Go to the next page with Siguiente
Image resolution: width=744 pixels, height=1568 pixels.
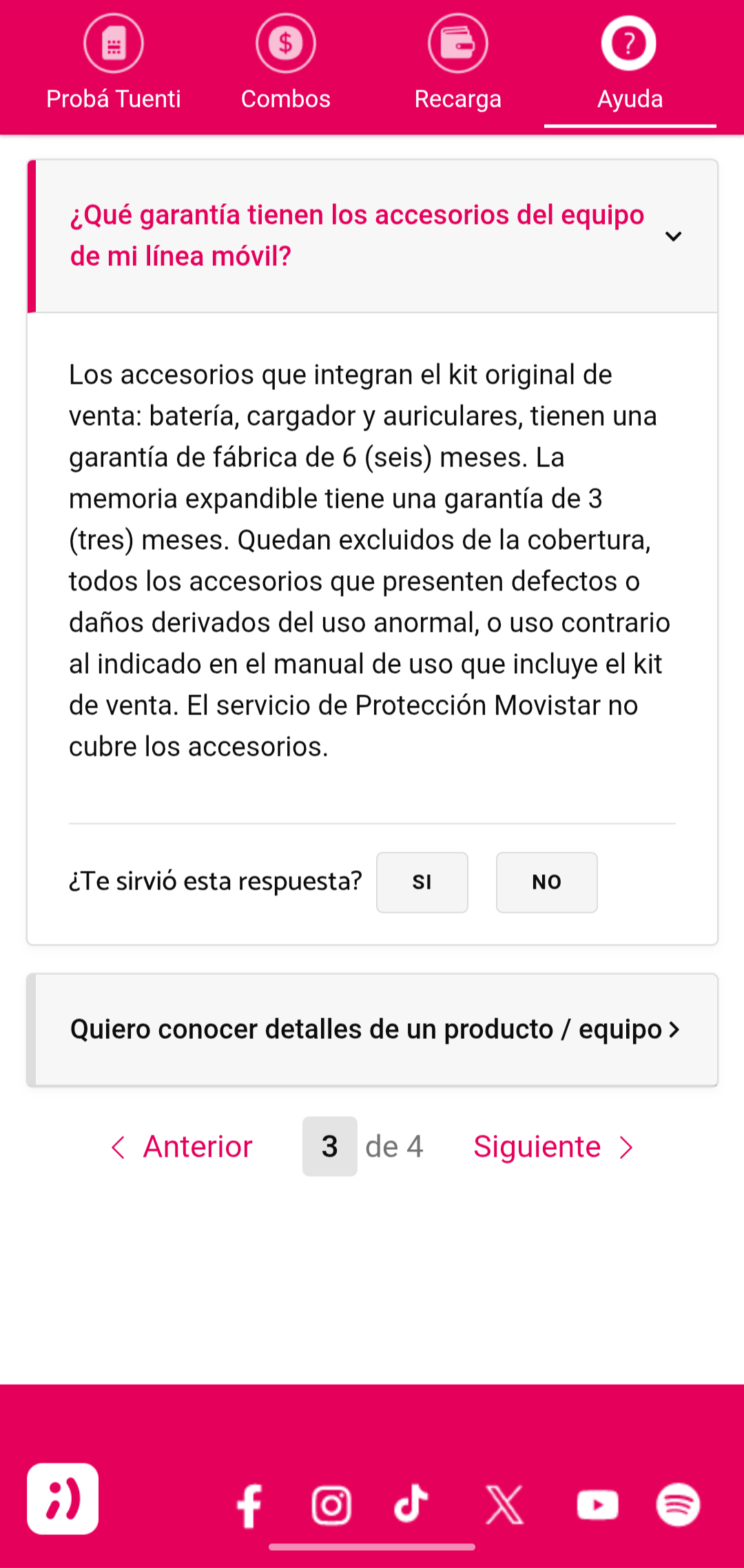pyautogui.click(x=552, y=1147)
